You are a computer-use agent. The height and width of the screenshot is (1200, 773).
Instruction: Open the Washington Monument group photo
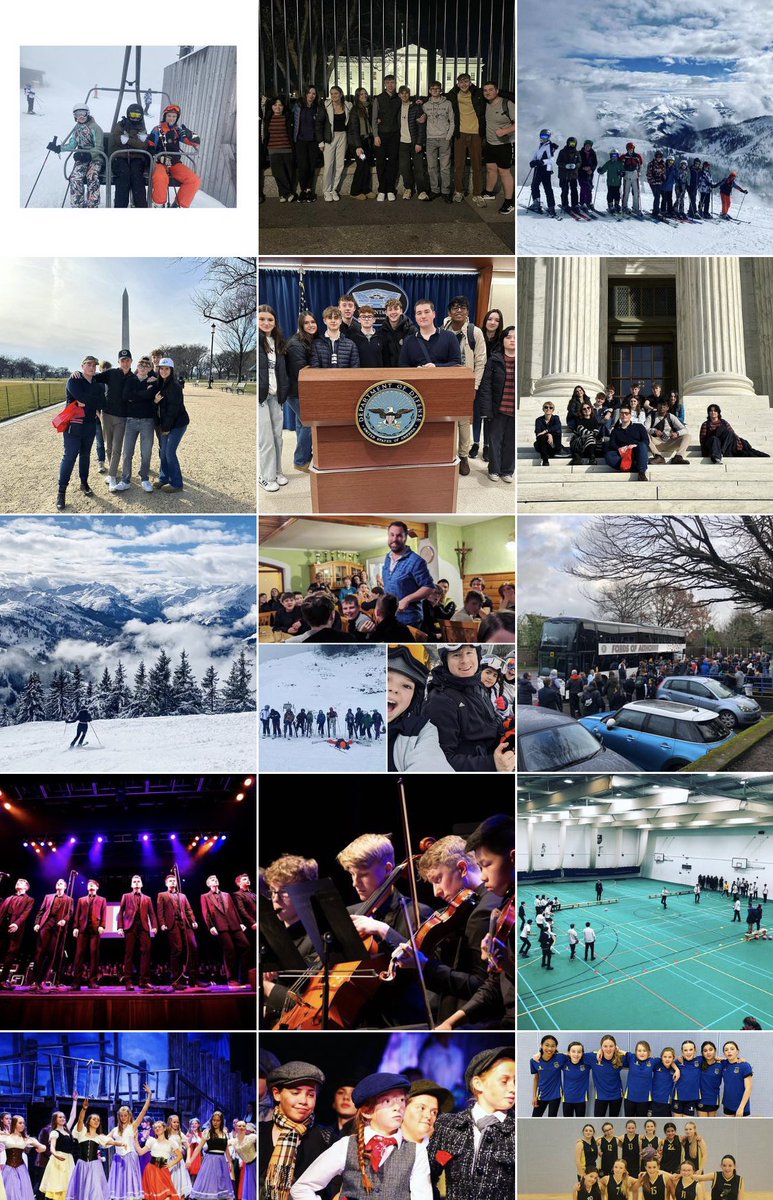pos(128,385)
